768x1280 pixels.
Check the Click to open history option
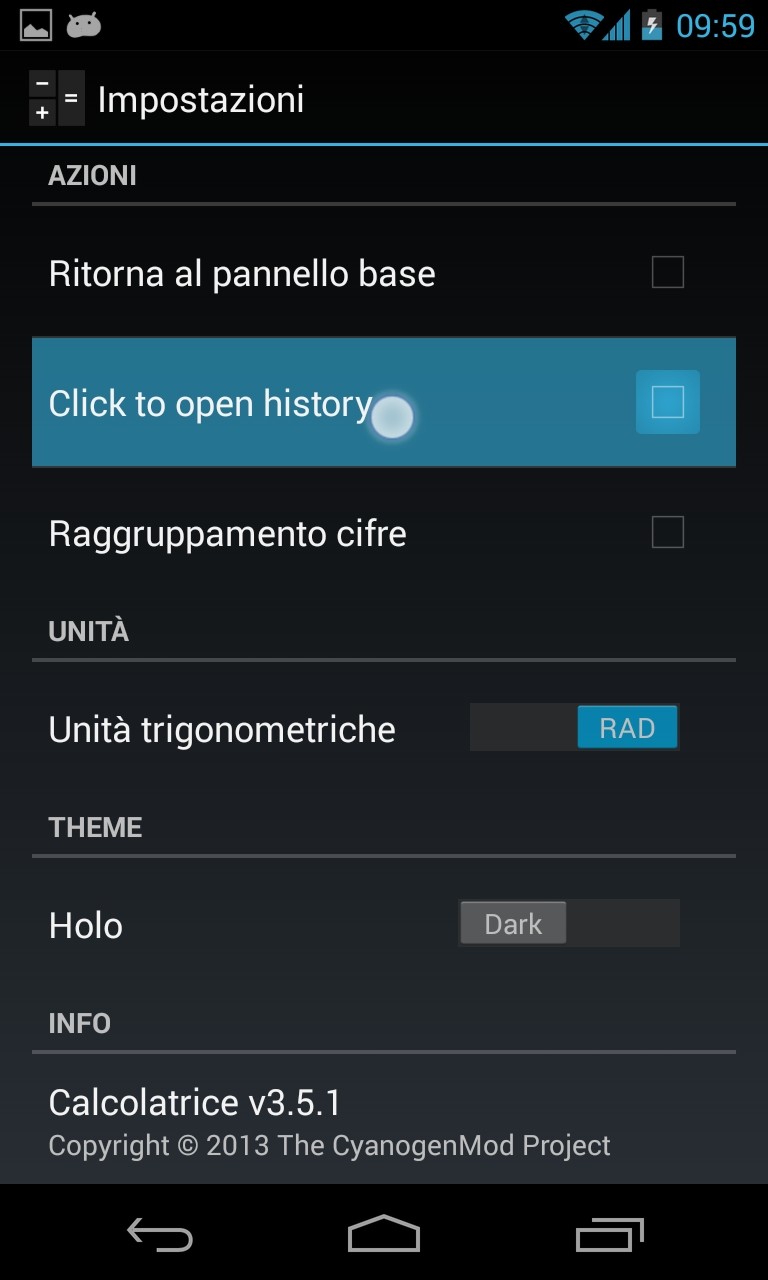[667, 402]
